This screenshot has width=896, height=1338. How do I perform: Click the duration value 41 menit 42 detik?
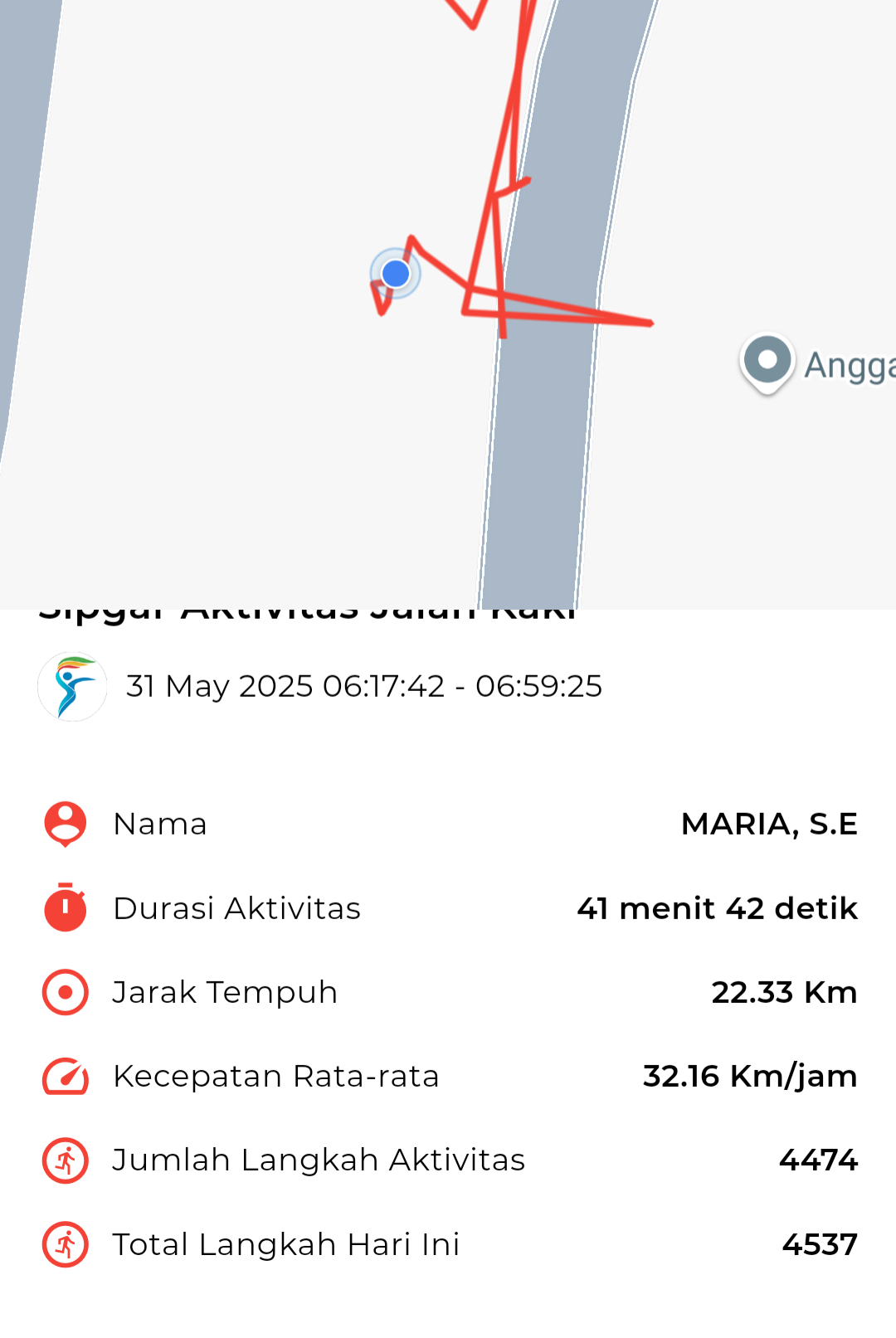pyautogui.click(x=717, y=907)
